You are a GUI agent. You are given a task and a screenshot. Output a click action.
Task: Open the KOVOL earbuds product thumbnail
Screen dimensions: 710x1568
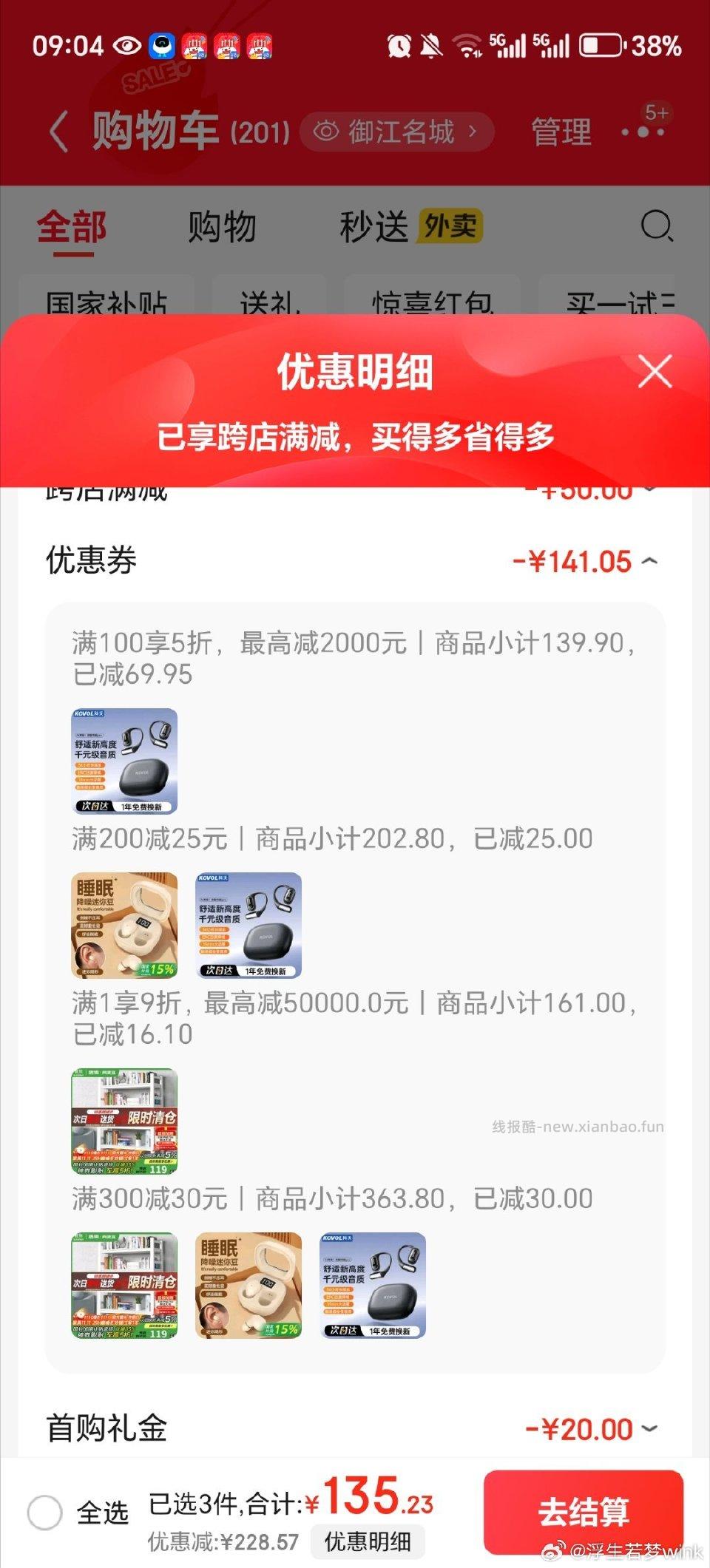[124, 761]
